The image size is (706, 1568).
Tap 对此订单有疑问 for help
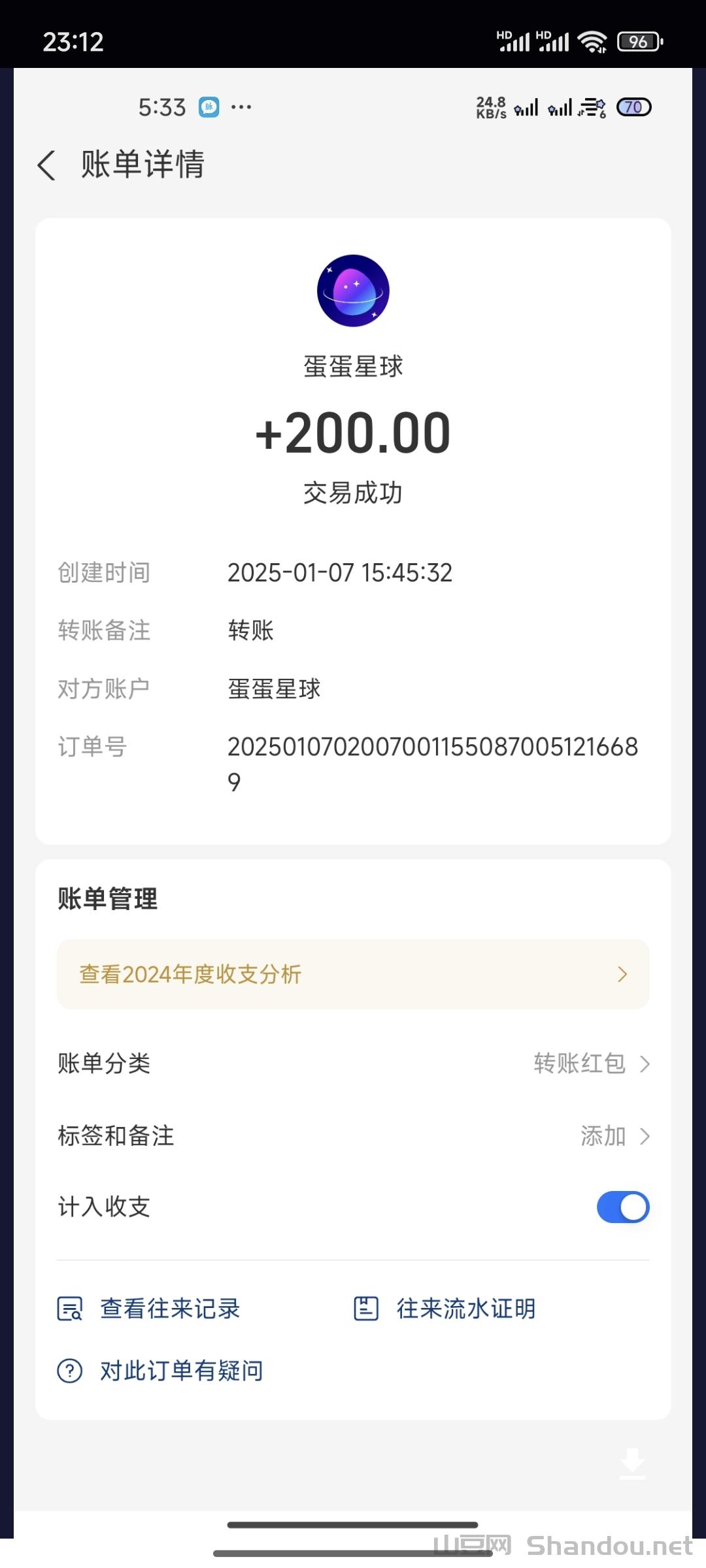click(x=161, y=1371)
